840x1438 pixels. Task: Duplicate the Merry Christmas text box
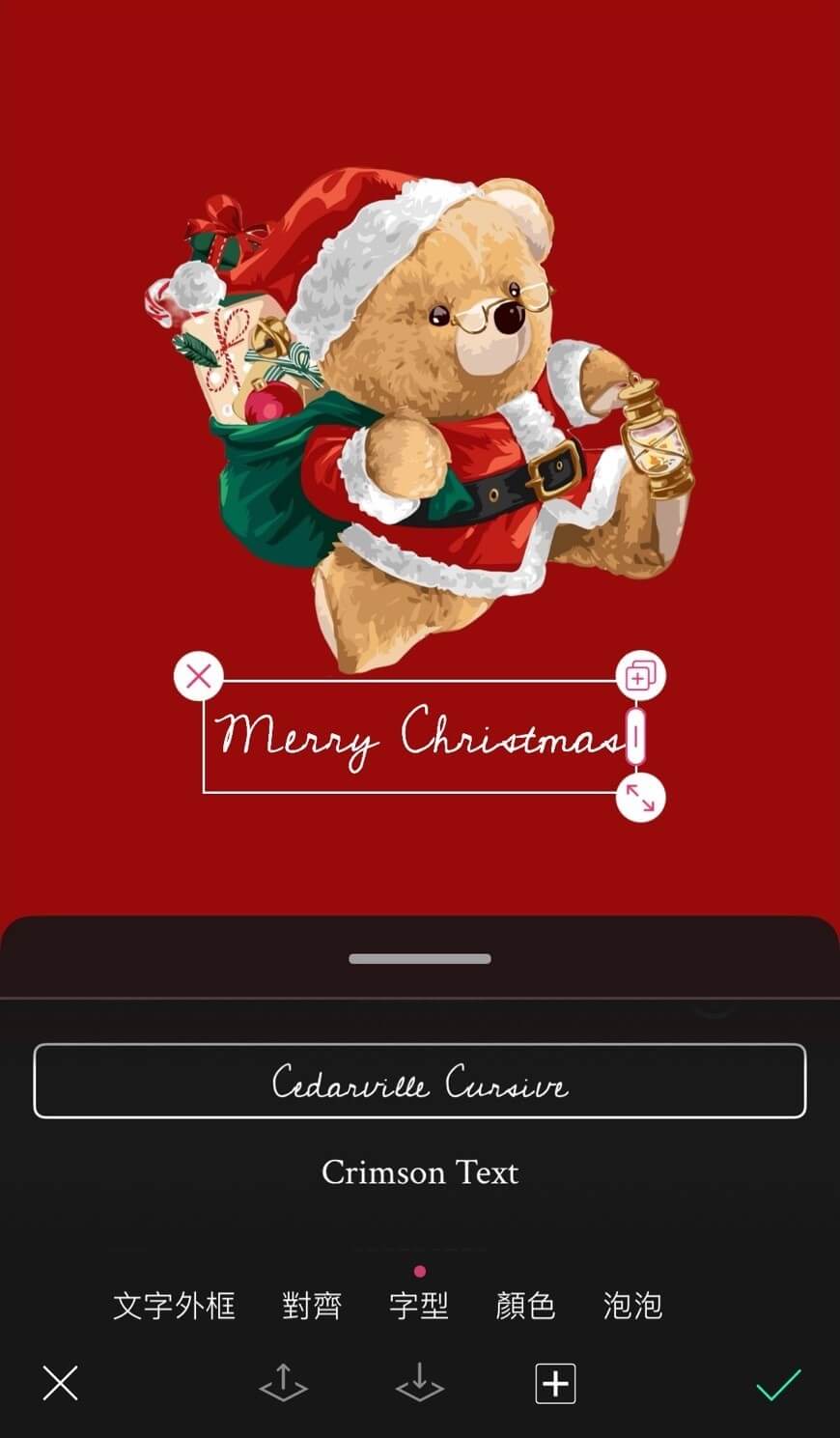click(x=640, y=675)
